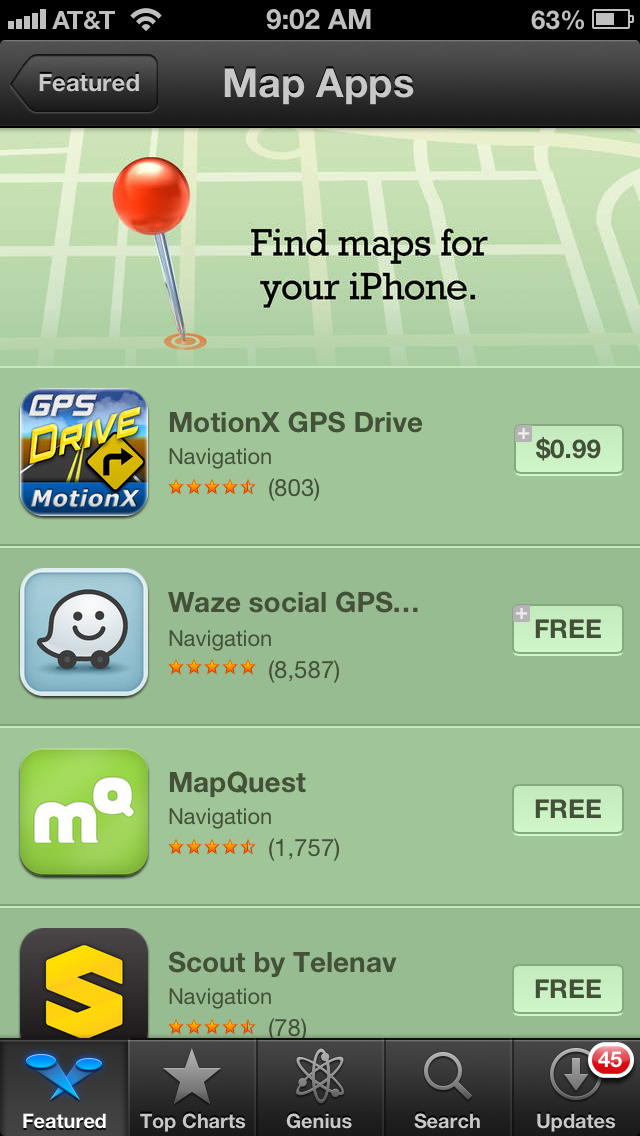Get MapQuest with the FREE button
The height and width of the screenshot is (1136, 640).
click(x=568, y=809)
